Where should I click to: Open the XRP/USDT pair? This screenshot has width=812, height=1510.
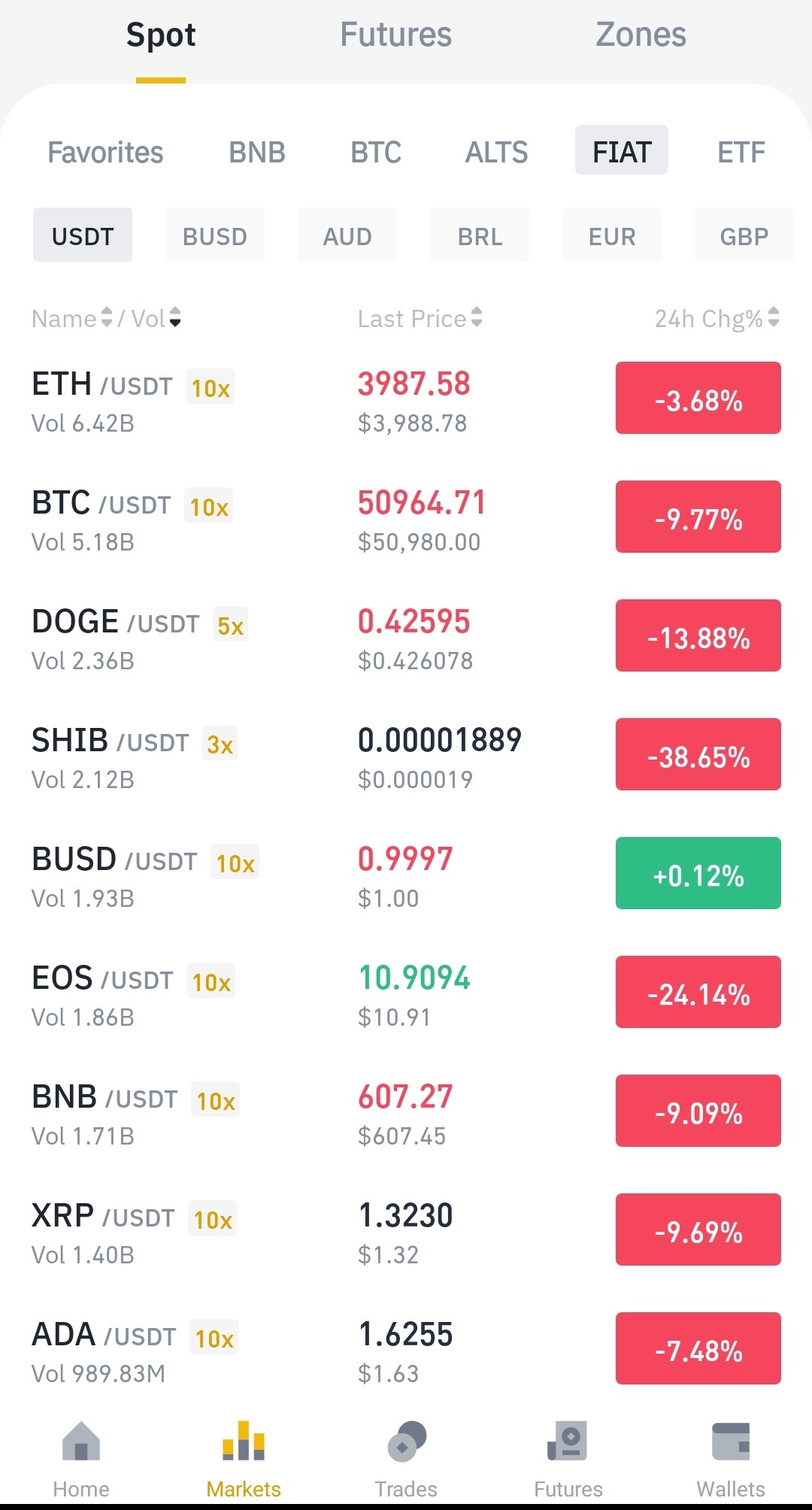pyautogui.click(x=406, y=1232)
